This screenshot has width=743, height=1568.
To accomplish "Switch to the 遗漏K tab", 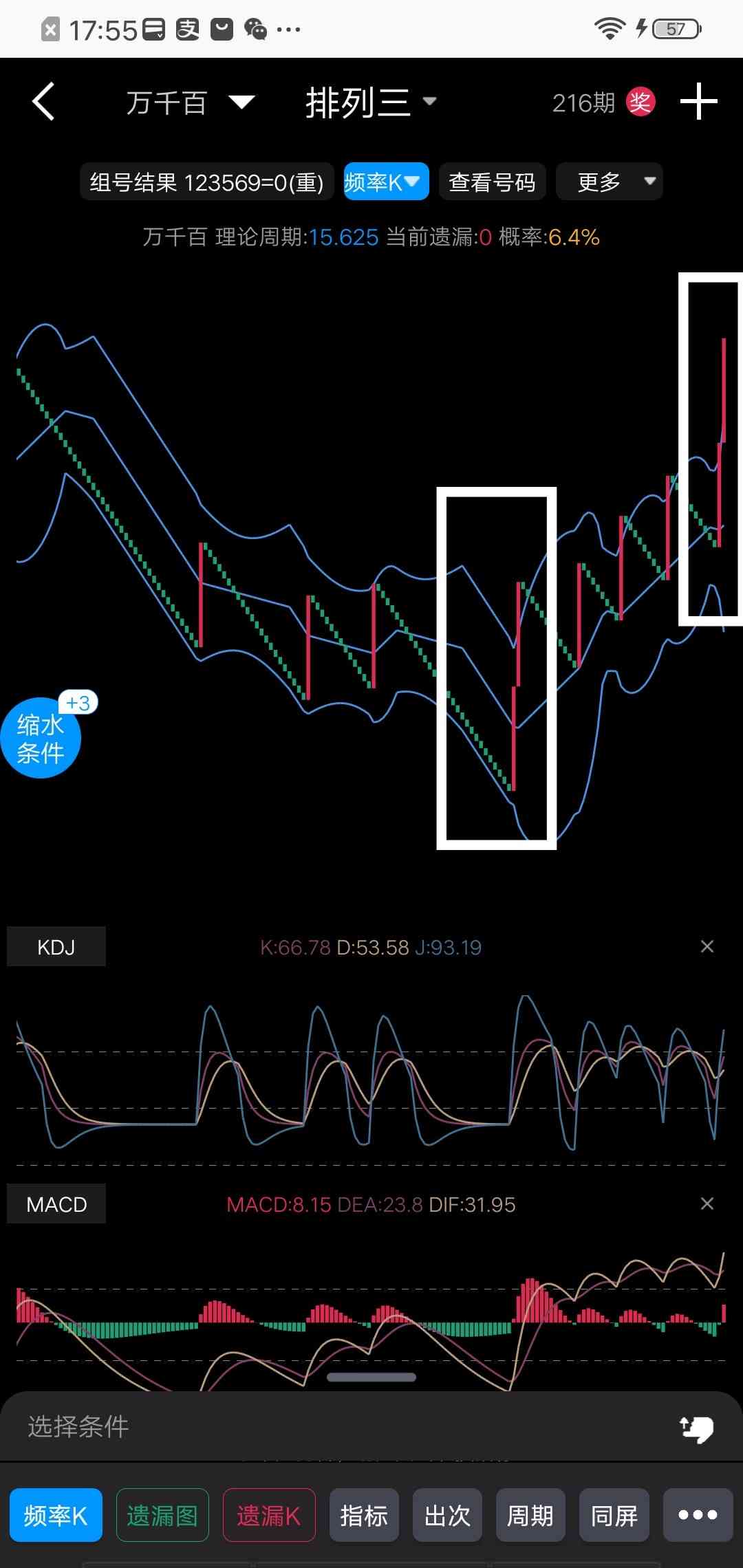I will (269, 1515).
